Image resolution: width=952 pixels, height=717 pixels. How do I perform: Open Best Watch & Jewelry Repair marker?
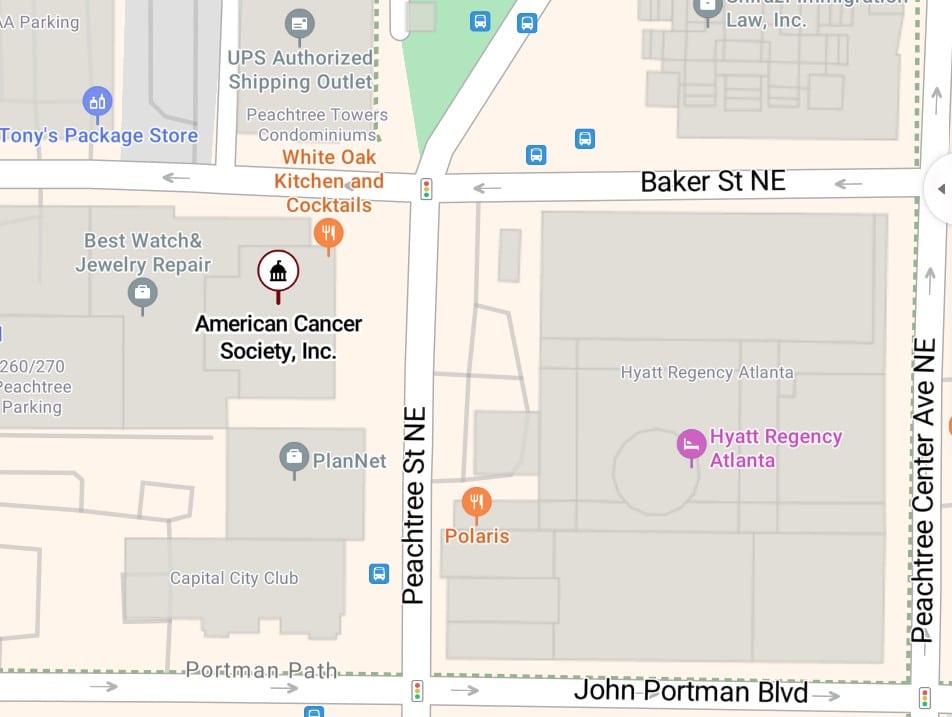click(x=143, y=292)
